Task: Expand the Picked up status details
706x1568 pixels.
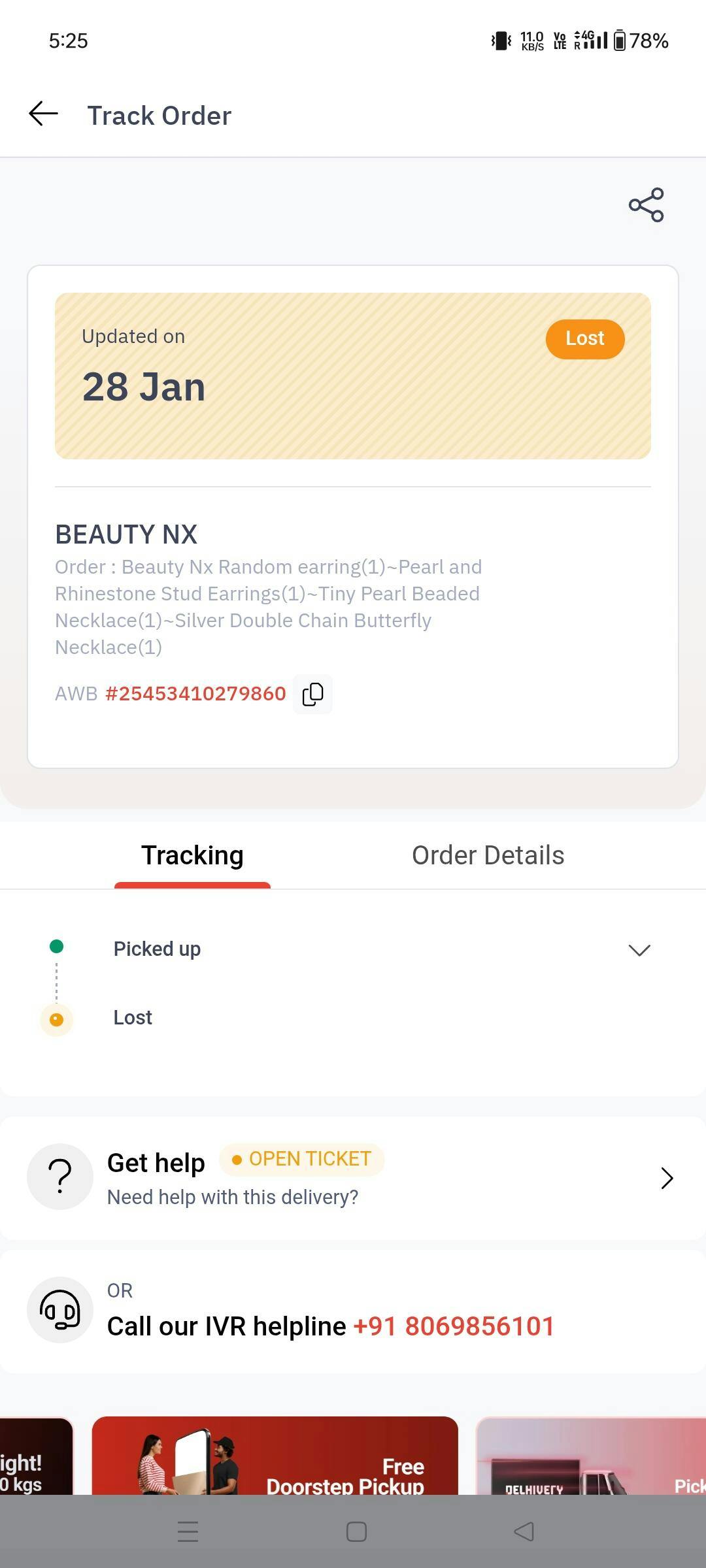Action: click(x=639, y=950)
